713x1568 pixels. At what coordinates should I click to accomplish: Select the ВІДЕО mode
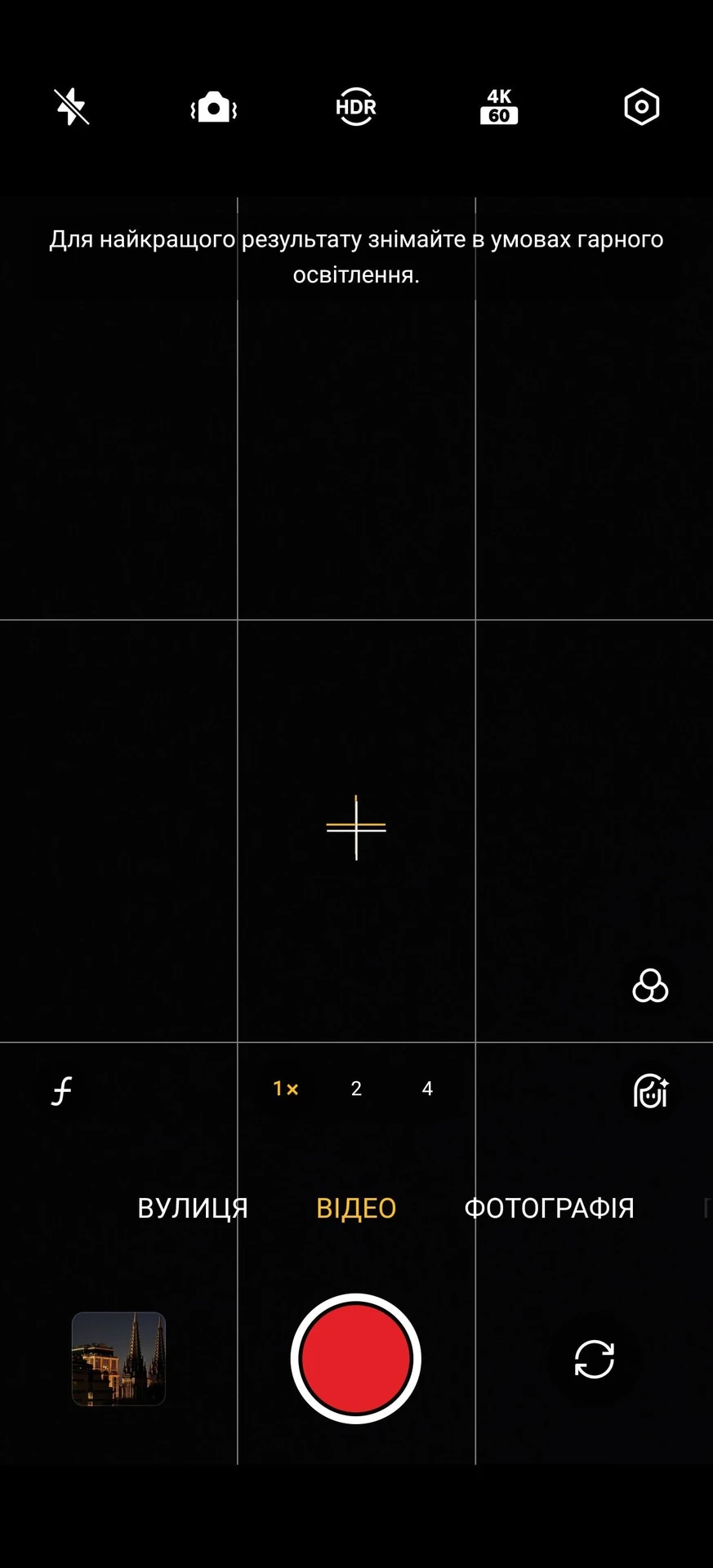[356, 1208]
